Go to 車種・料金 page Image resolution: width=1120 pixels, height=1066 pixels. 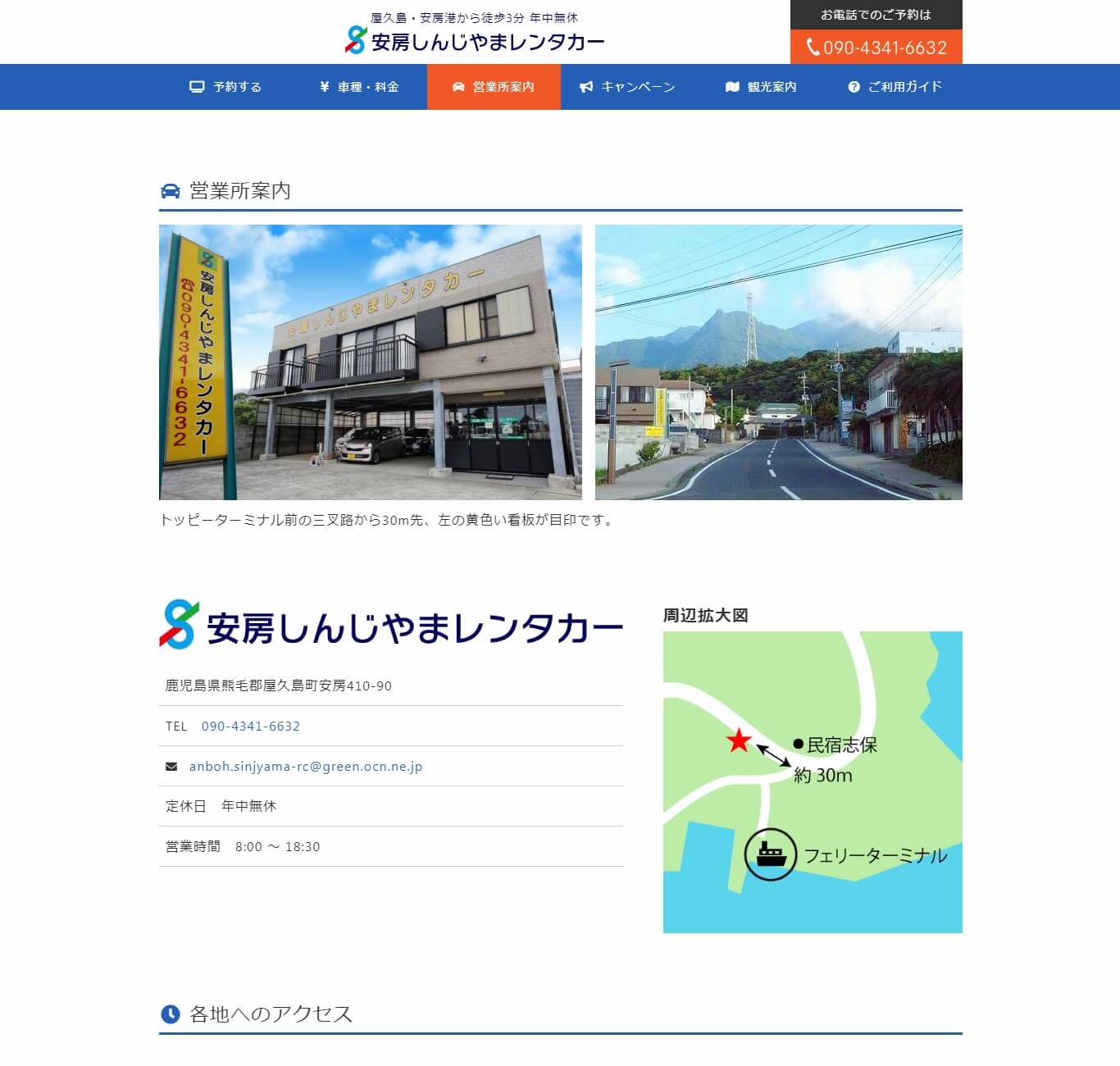pos(359,87)
